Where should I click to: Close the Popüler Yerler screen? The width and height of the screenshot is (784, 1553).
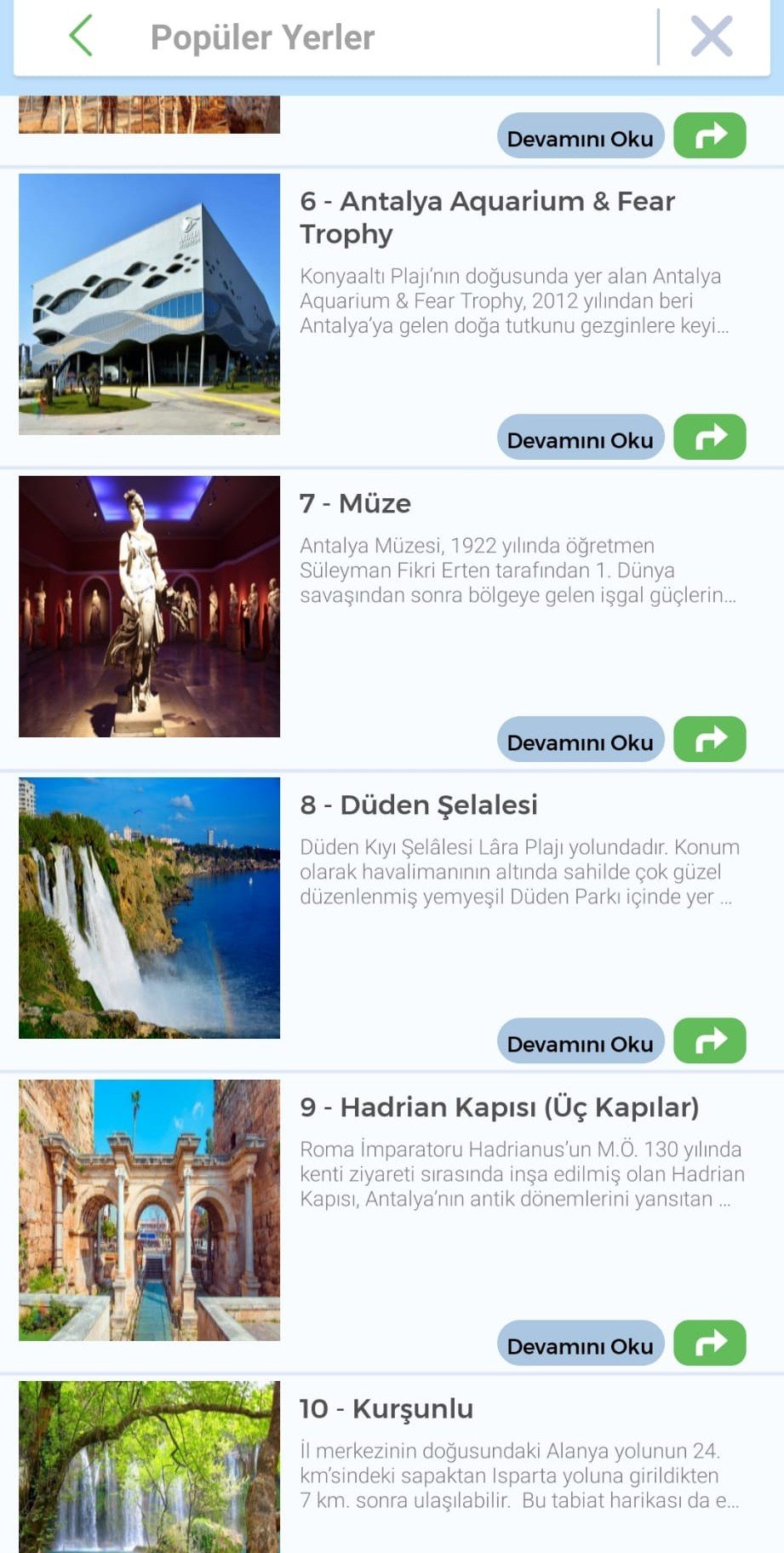[712, 37]
